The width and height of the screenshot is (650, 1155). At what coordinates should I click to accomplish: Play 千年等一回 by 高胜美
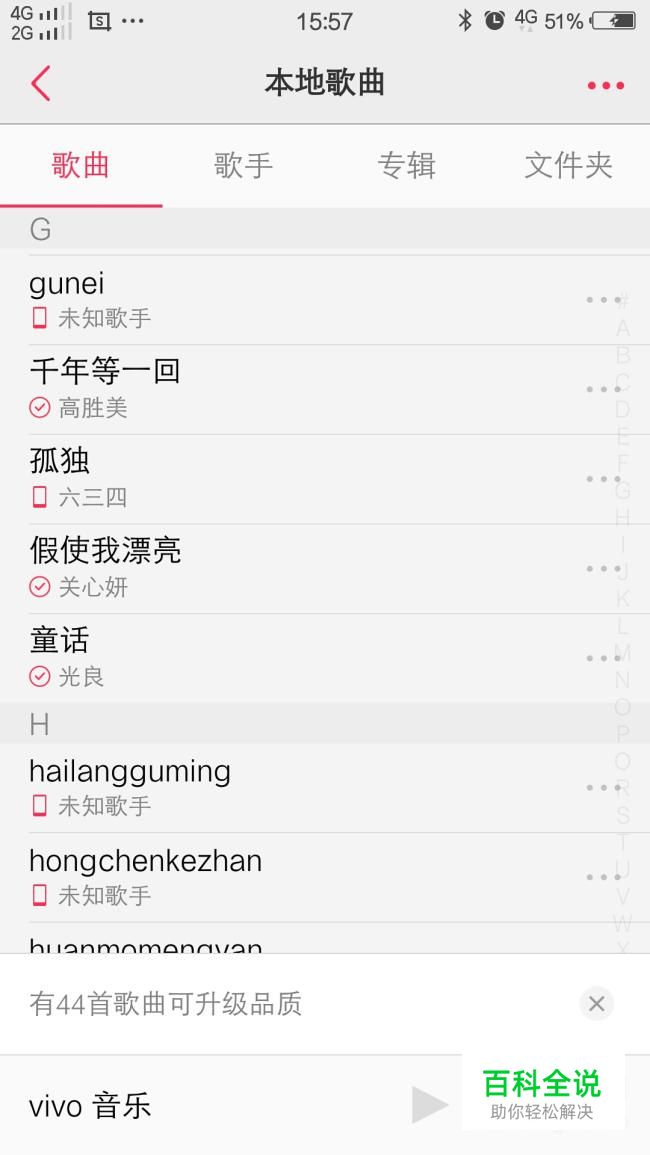click(x=295, y=390)
